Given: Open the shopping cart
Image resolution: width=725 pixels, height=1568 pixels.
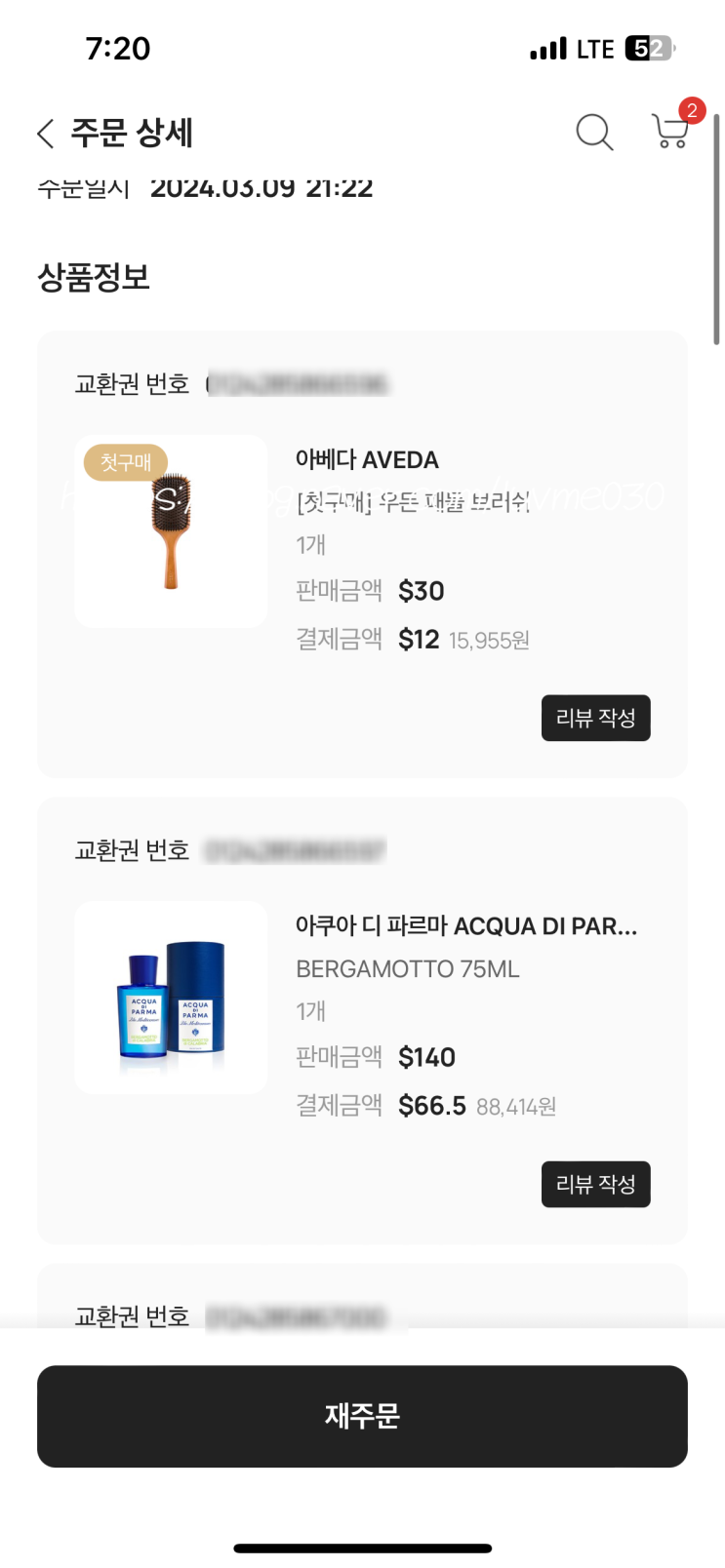Looking at the screenshot, I should pos(670,132).
